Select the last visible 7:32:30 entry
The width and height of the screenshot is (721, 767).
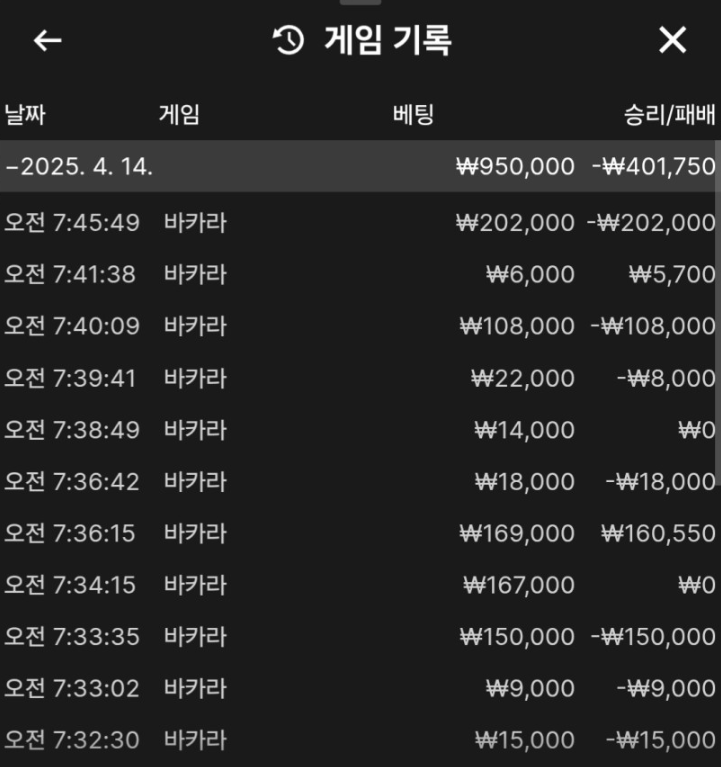pyautogui.click(x=360, y=740)
